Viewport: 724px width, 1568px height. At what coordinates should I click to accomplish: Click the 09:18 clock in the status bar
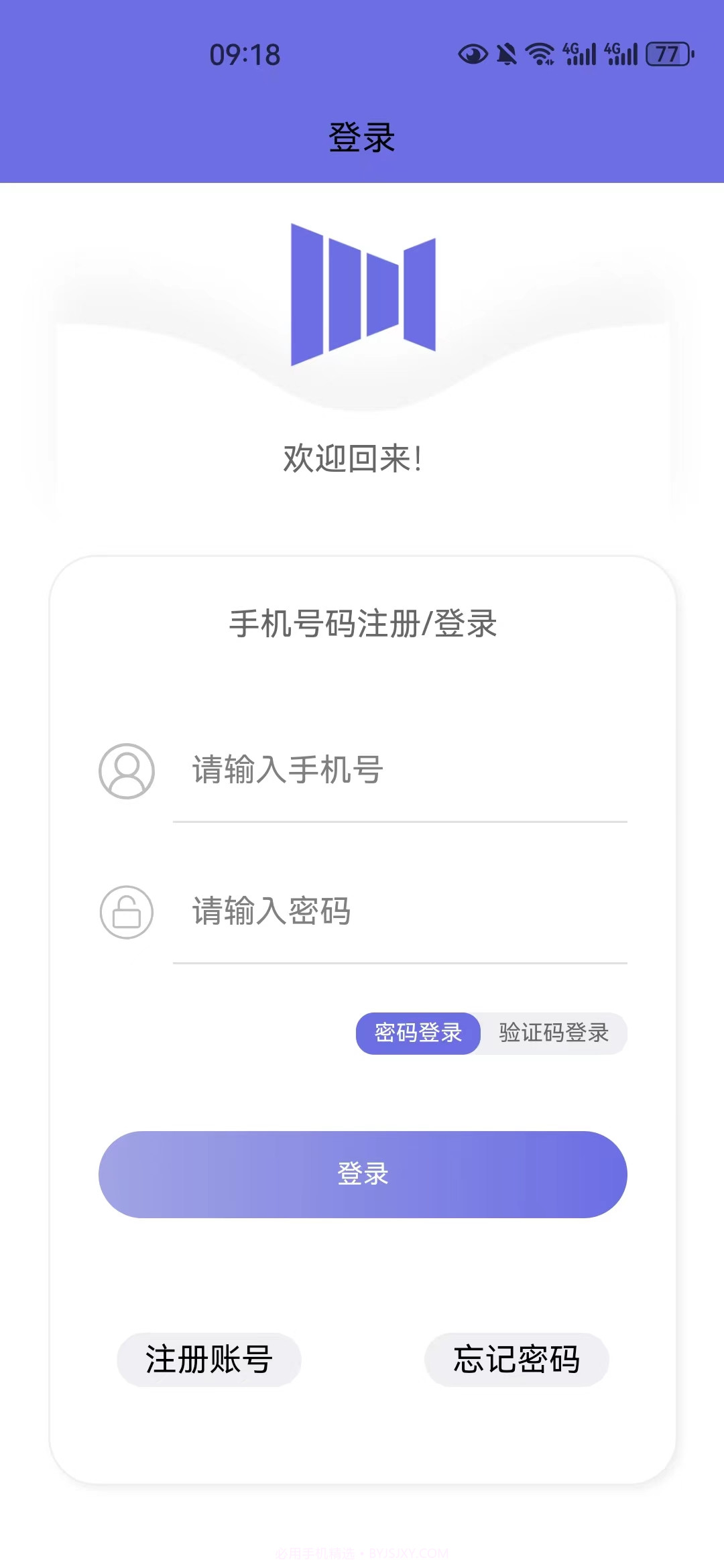point(245,55)
